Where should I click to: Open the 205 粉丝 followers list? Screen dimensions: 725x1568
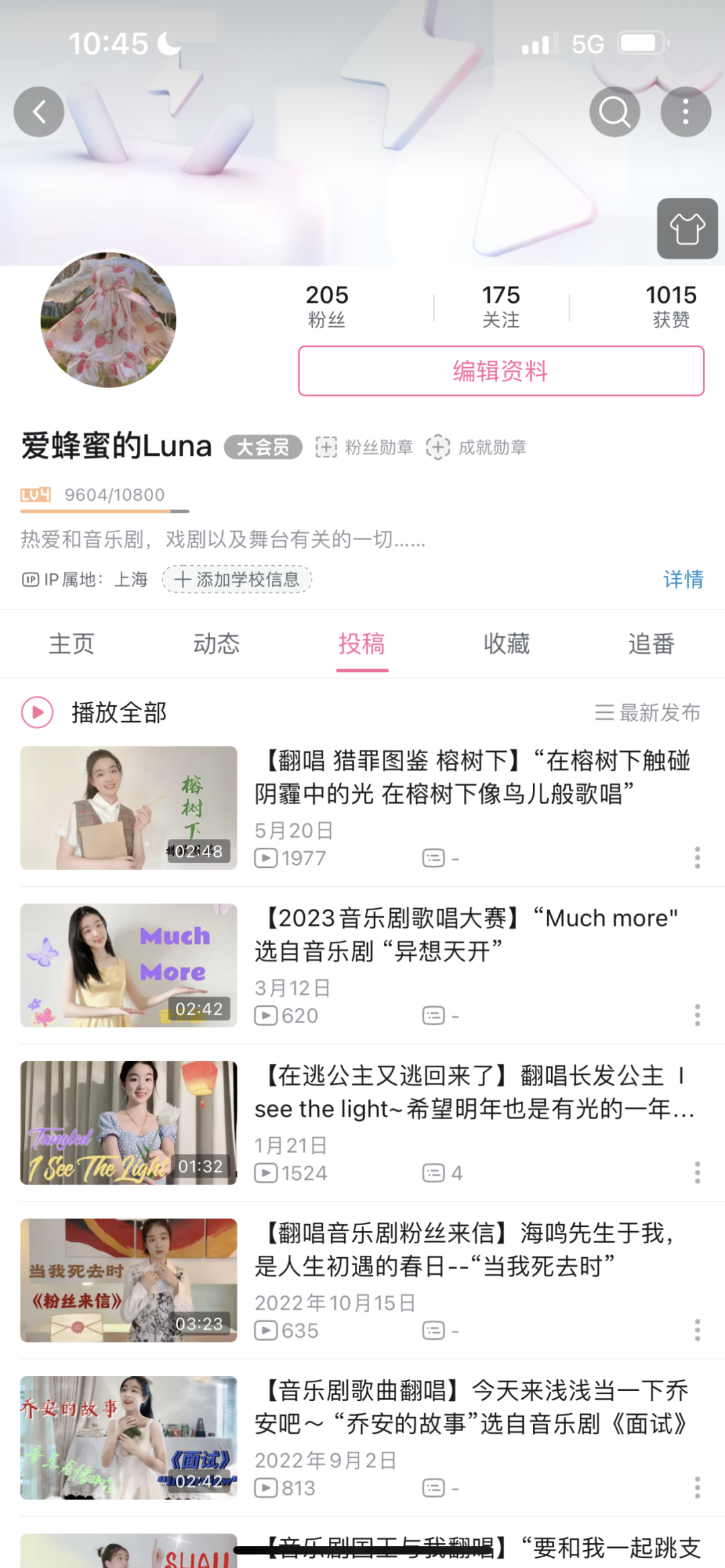[x=327, y=305]
